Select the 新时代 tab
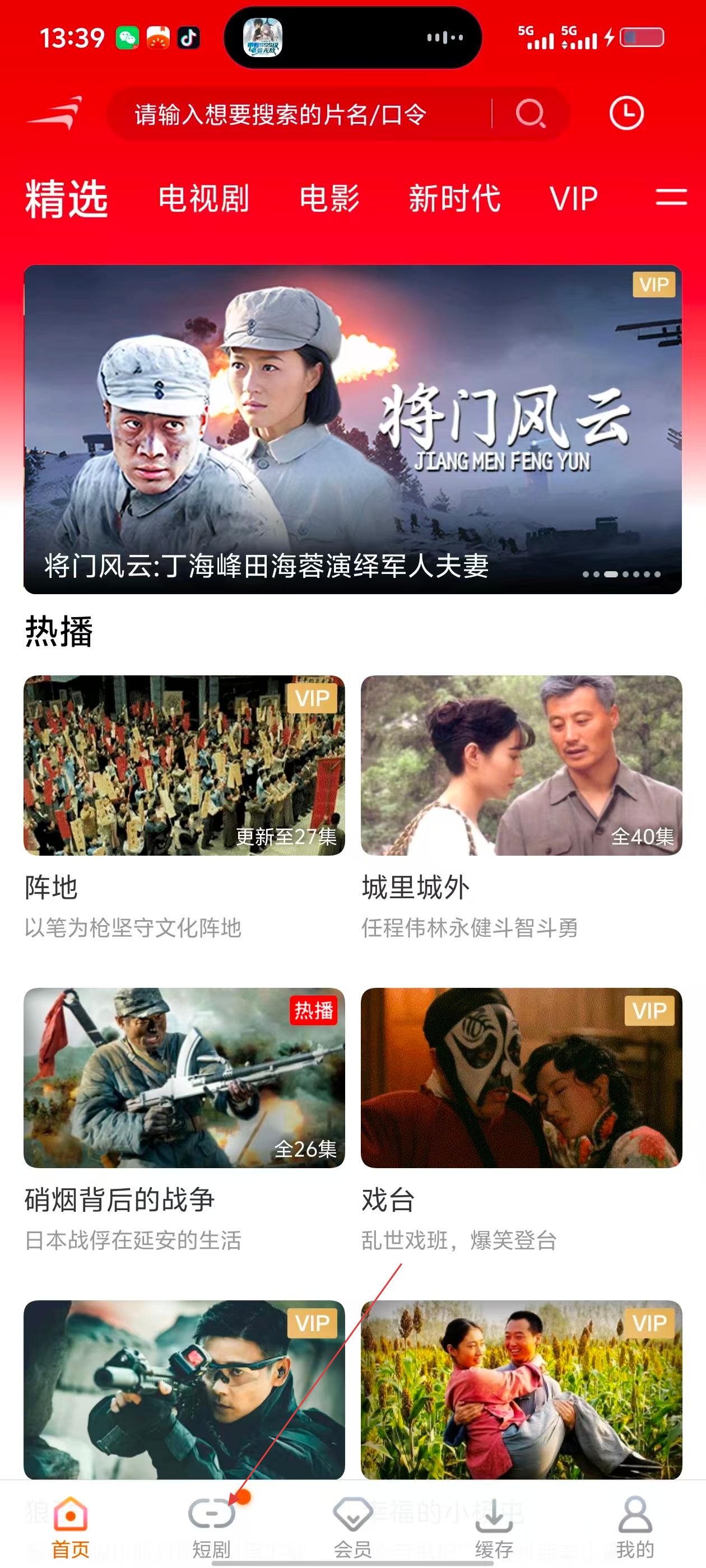The height and width of the screenshot is (1568, 706). pyautogui.click(x=454, y=198)
